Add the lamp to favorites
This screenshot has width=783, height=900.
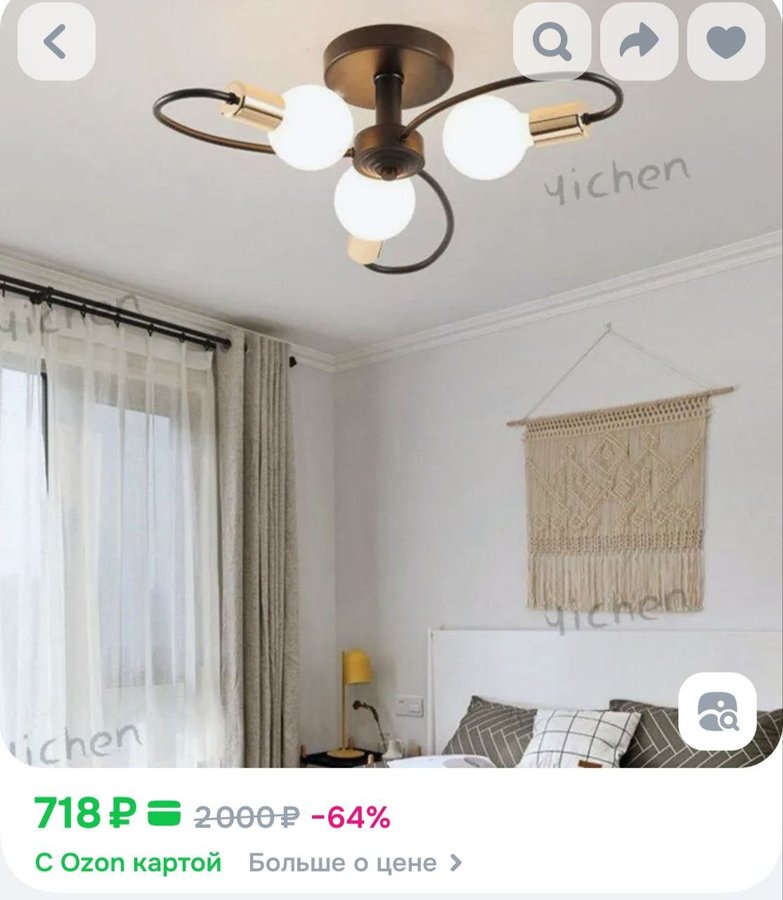tap(726, 42)
